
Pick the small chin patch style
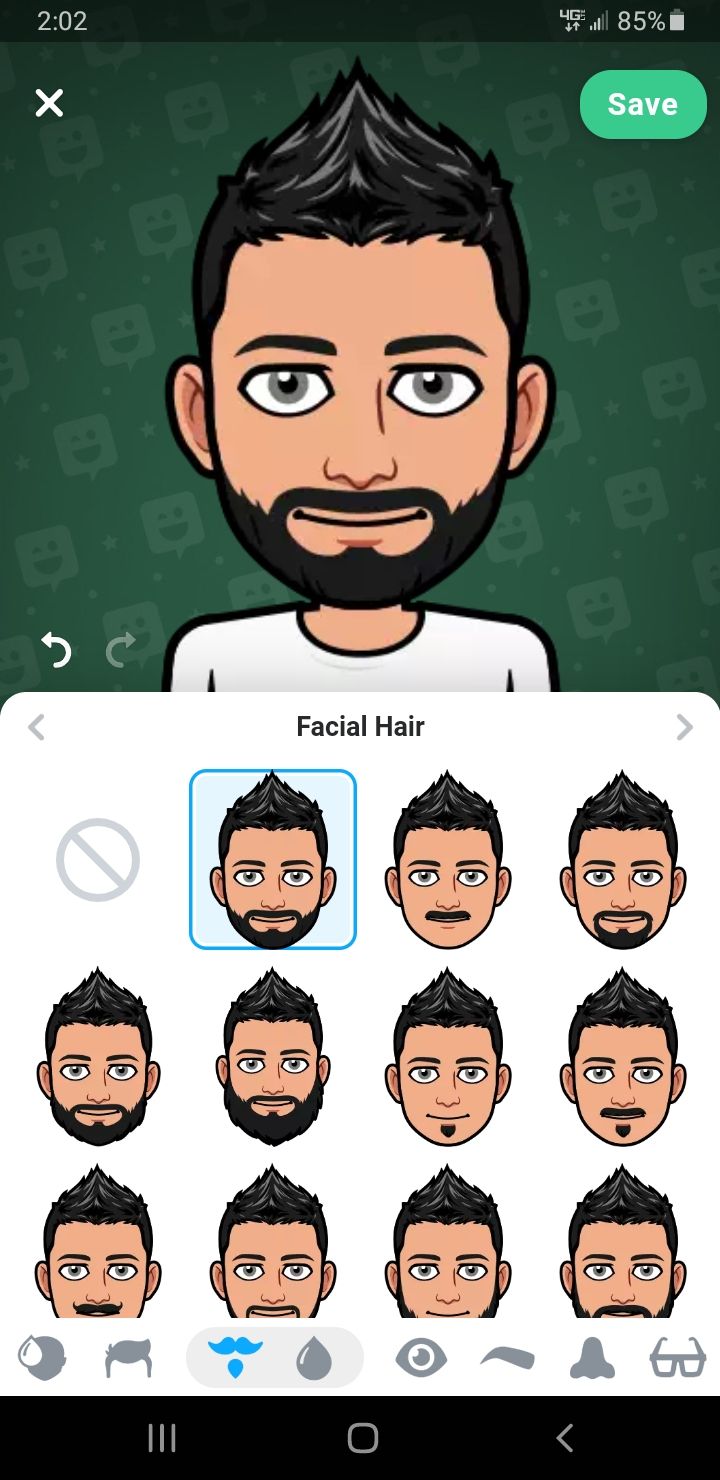coord(448,1056)
